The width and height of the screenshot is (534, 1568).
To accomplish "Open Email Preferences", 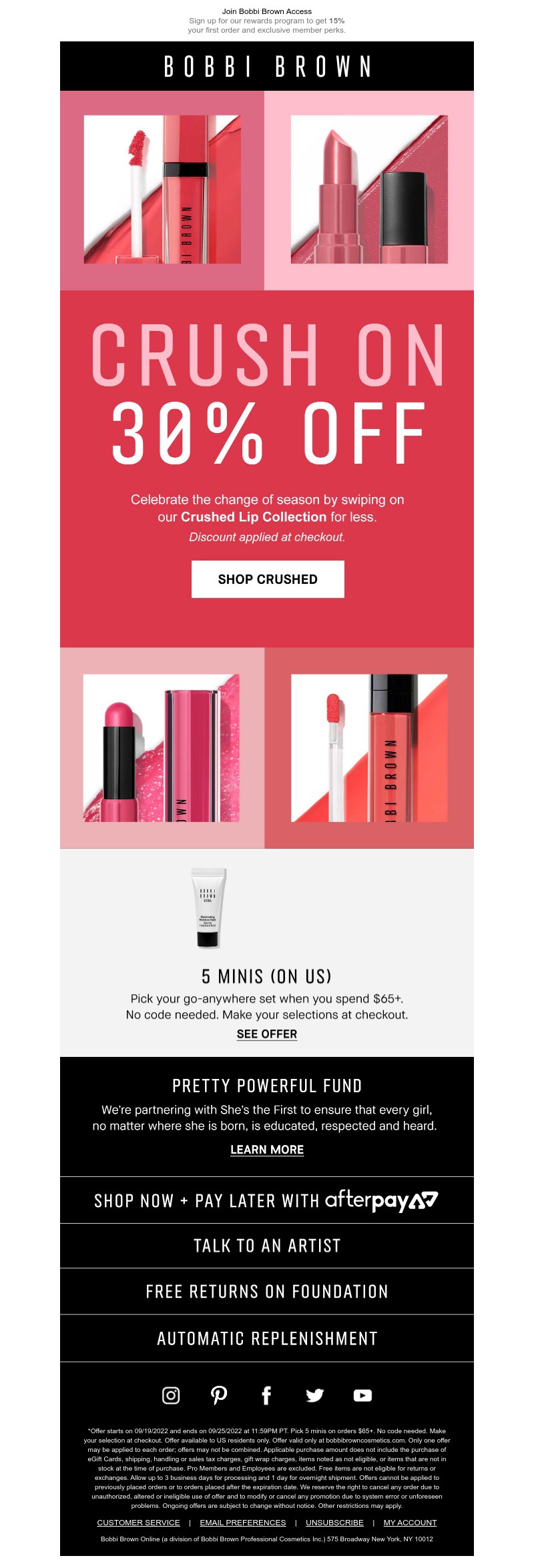I will (x=242, y=1522).
